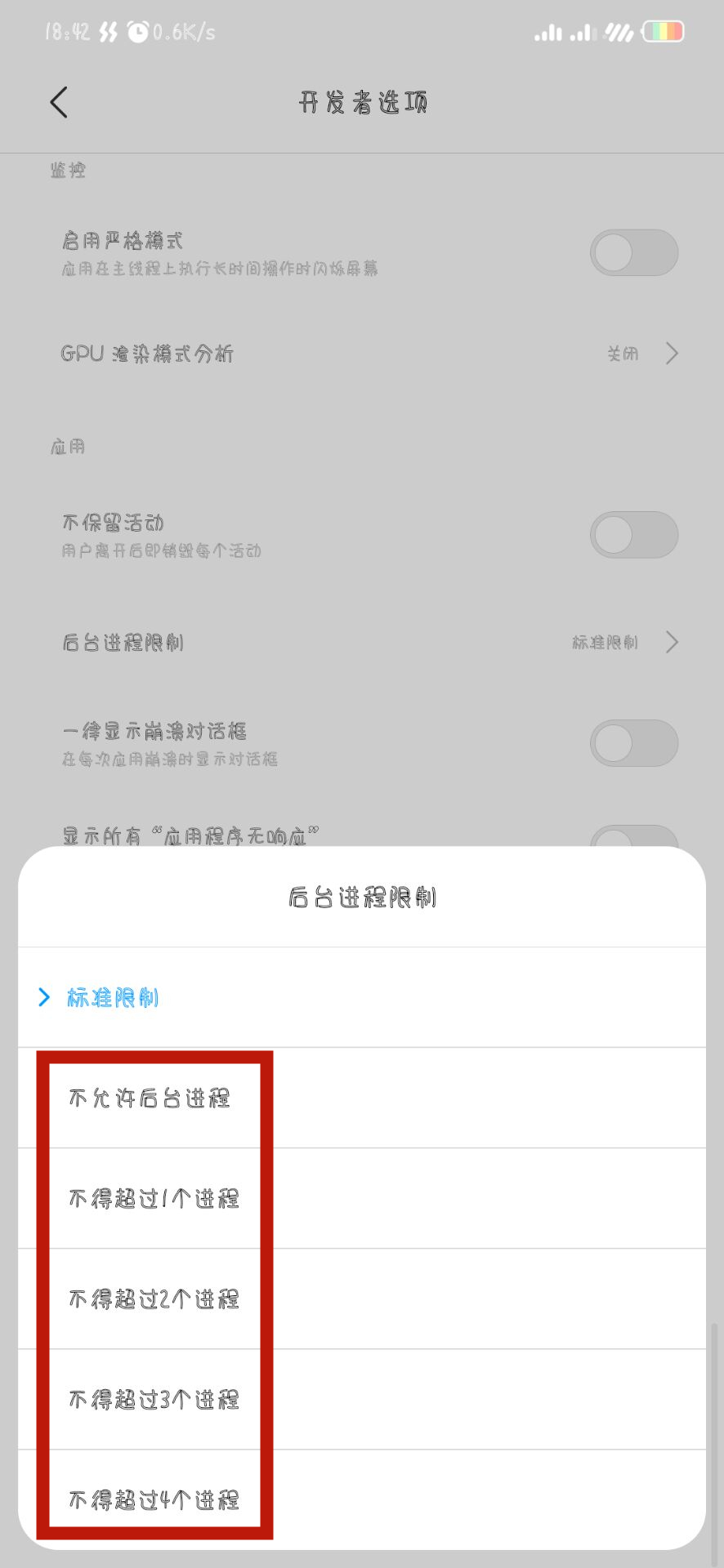Choose 不允许后台进程 from the dialog
The height and width of the screenshot is (1568, 724).
pyautogui.click(x=150, y=1098)
